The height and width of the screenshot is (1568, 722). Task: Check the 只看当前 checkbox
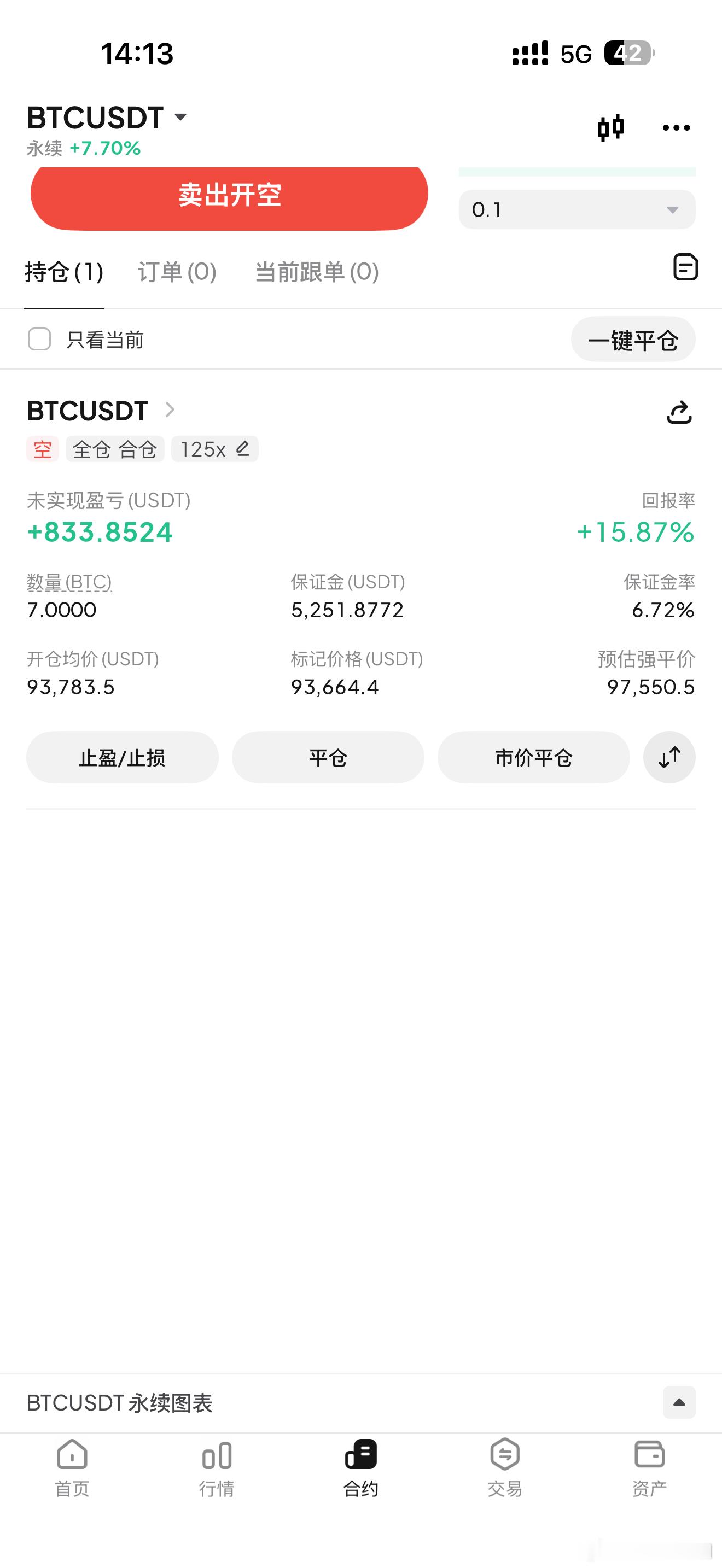[39, 339]
